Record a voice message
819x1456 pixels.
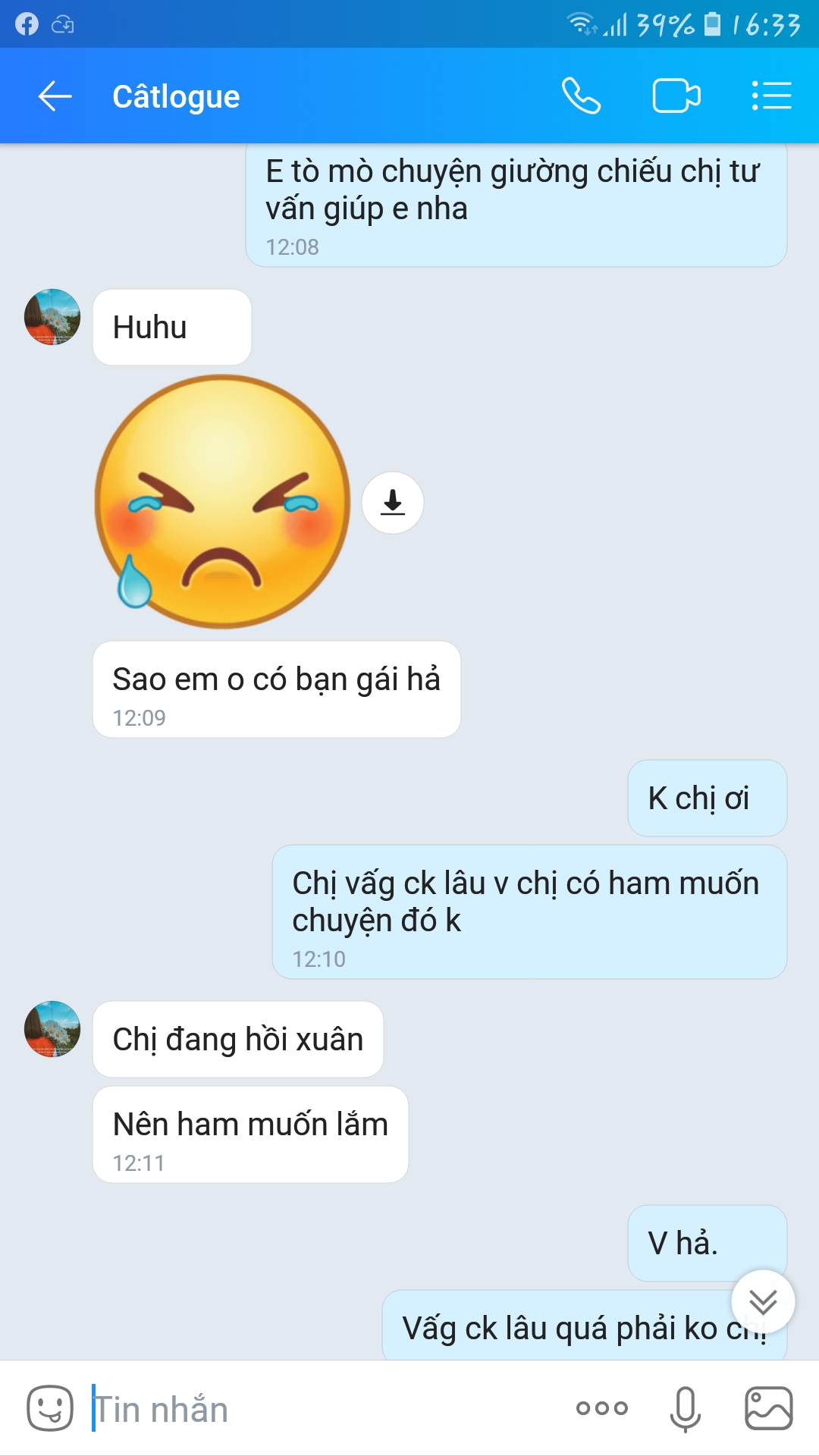point(685,1408)
